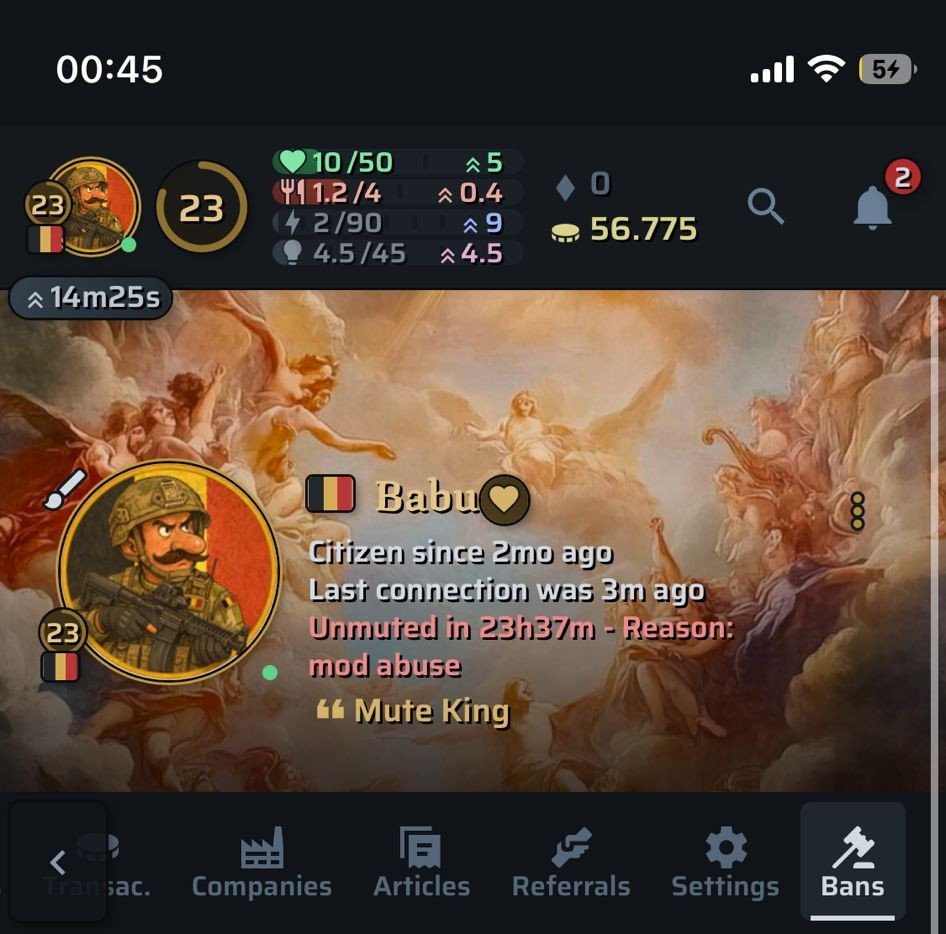Tap Babu's large profile picture
Screen dimensions: 946x934
click(169, 571)
